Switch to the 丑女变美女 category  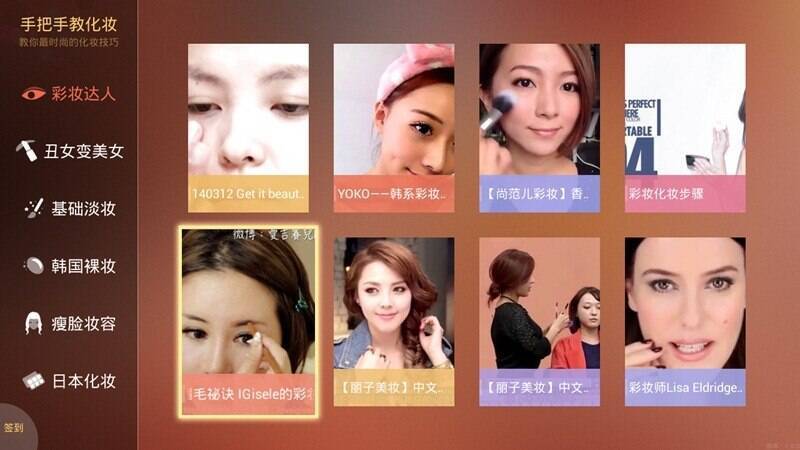pos(70,151)
